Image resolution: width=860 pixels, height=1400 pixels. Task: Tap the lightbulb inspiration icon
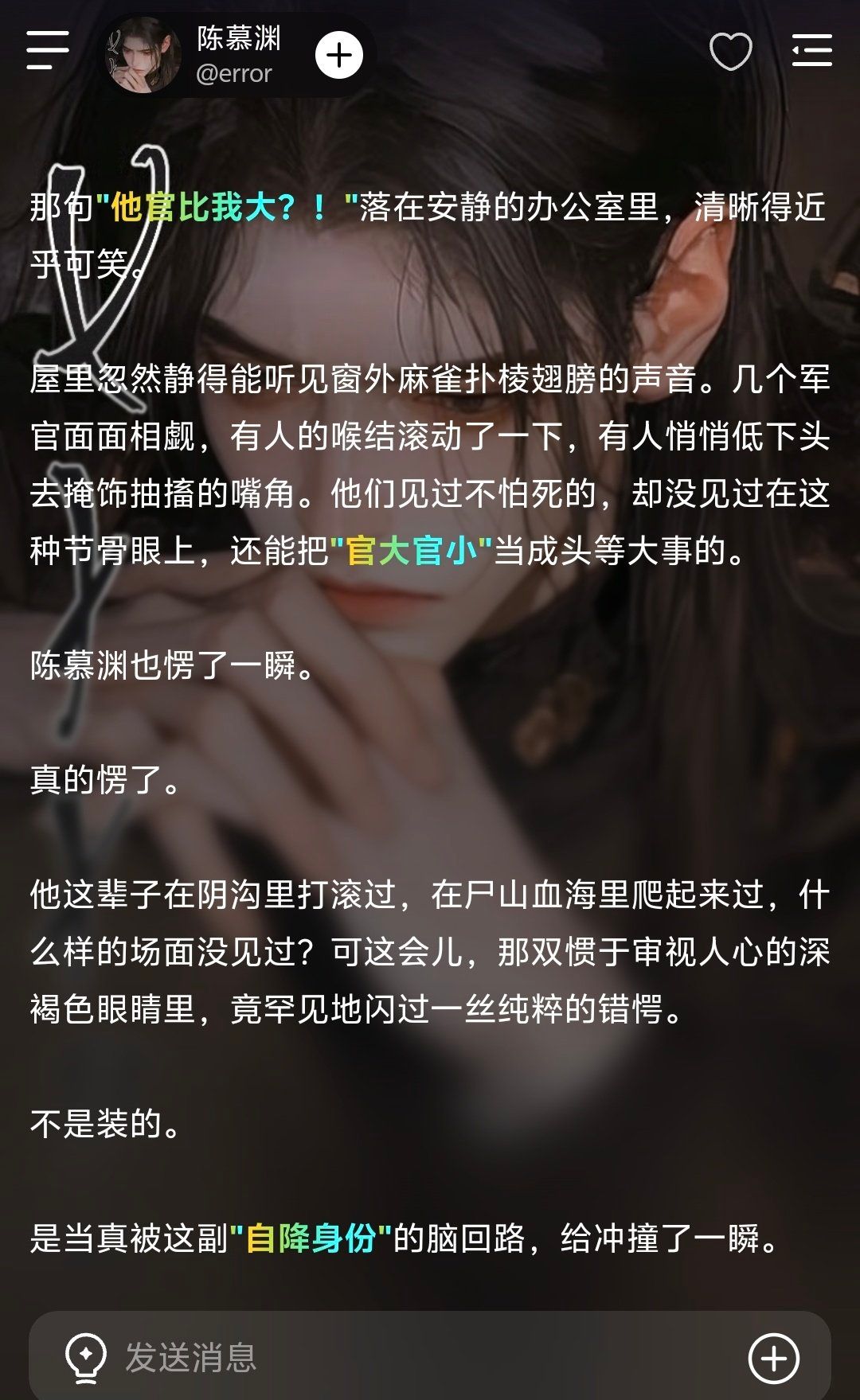pyautogui.click(x=85, y=1358)
